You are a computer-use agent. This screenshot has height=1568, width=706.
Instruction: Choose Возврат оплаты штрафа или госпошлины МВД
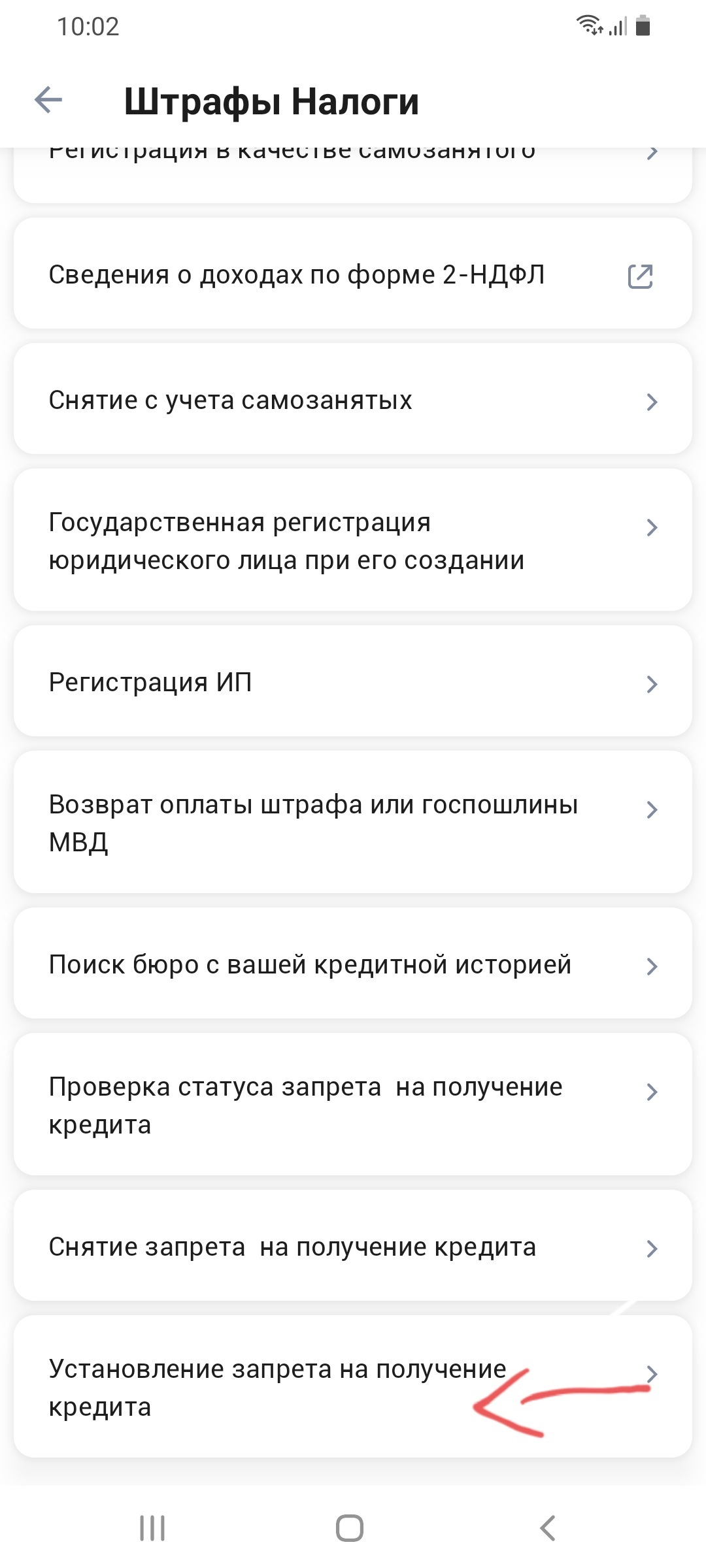coord(353,823)
